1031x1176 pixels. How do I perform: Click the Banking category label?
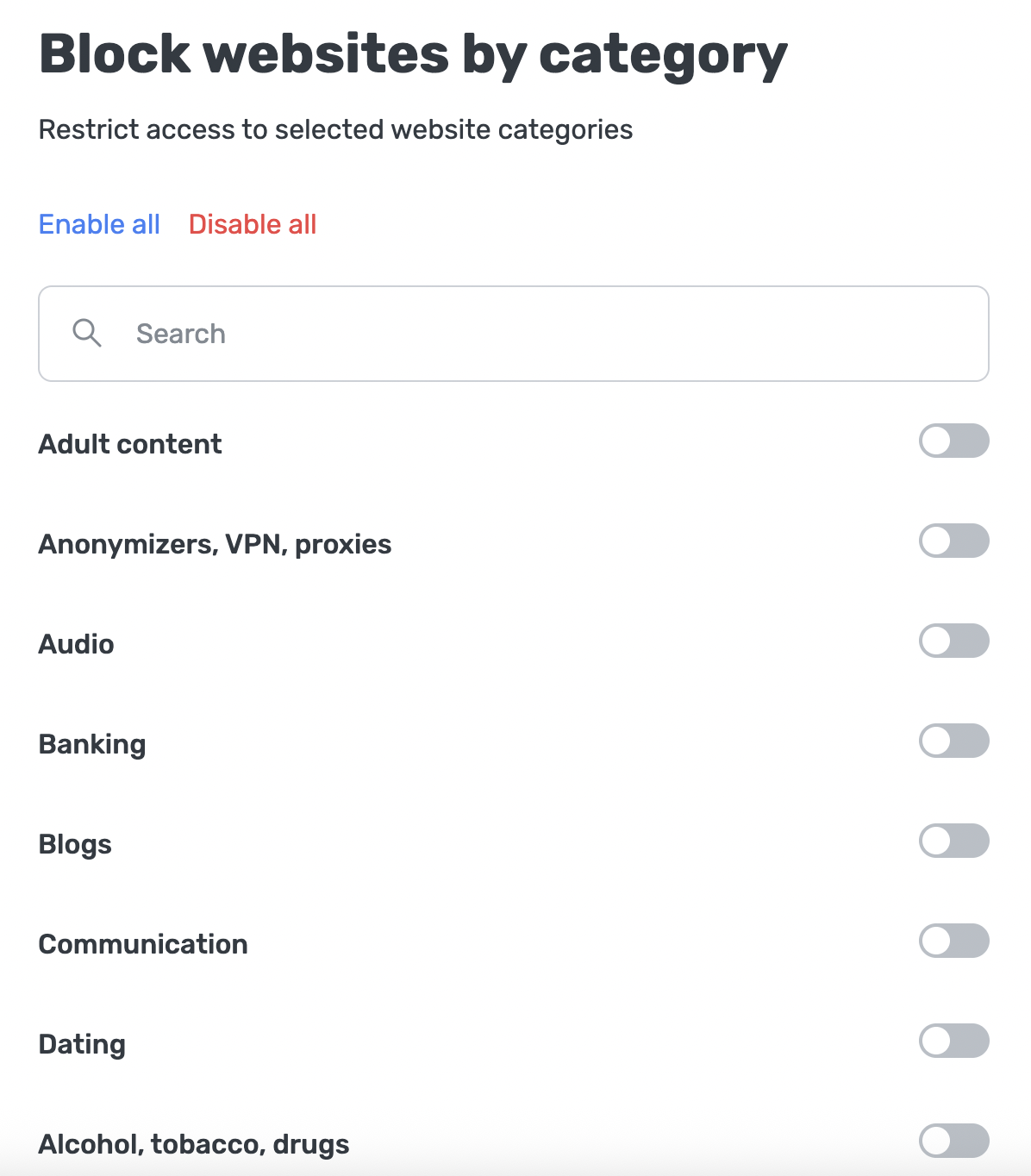91,743
